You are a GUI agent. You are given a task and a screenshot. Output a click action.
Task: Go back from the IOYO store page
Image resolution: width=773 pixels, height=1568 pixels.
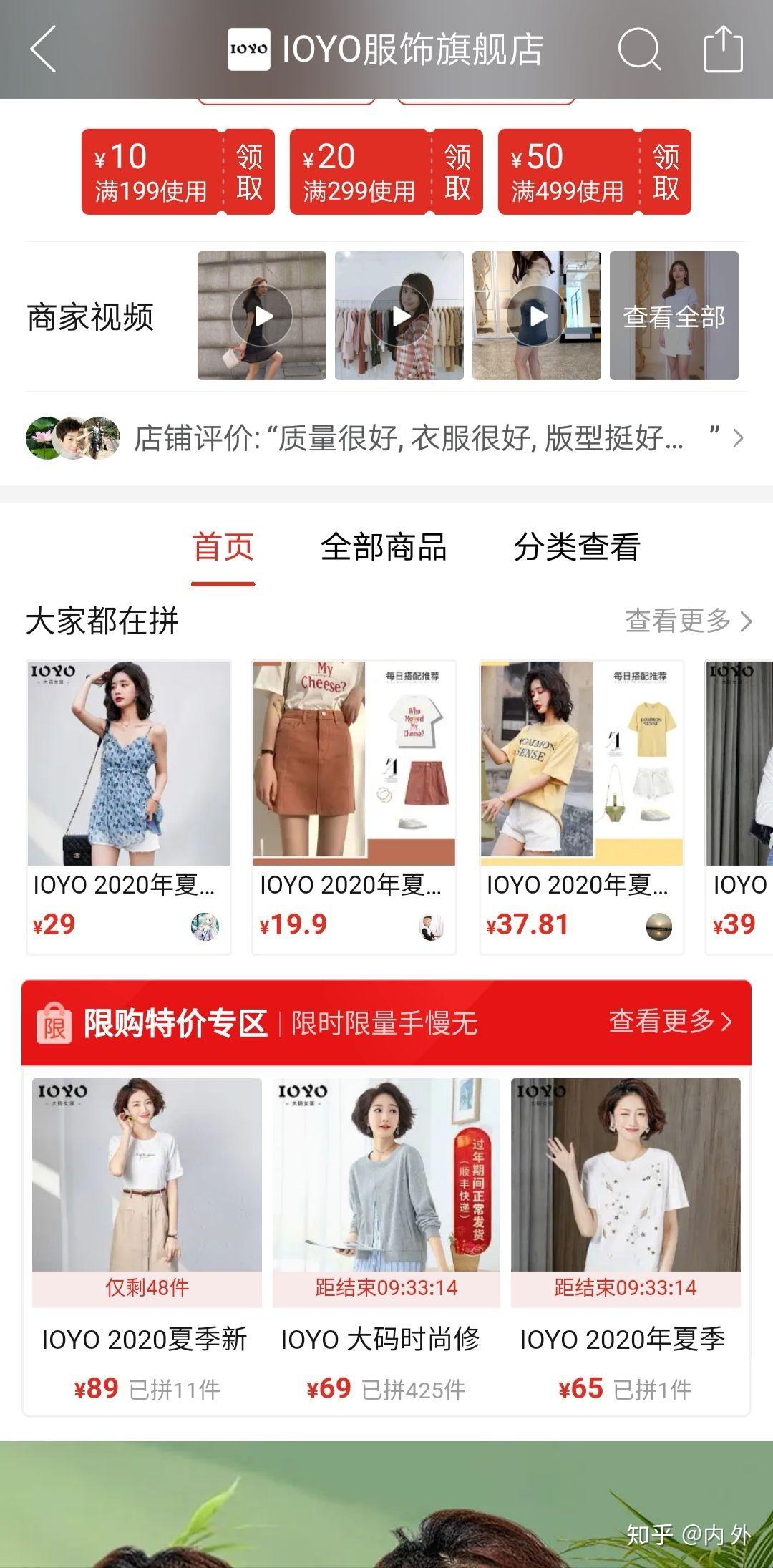[x=43, y=49]
